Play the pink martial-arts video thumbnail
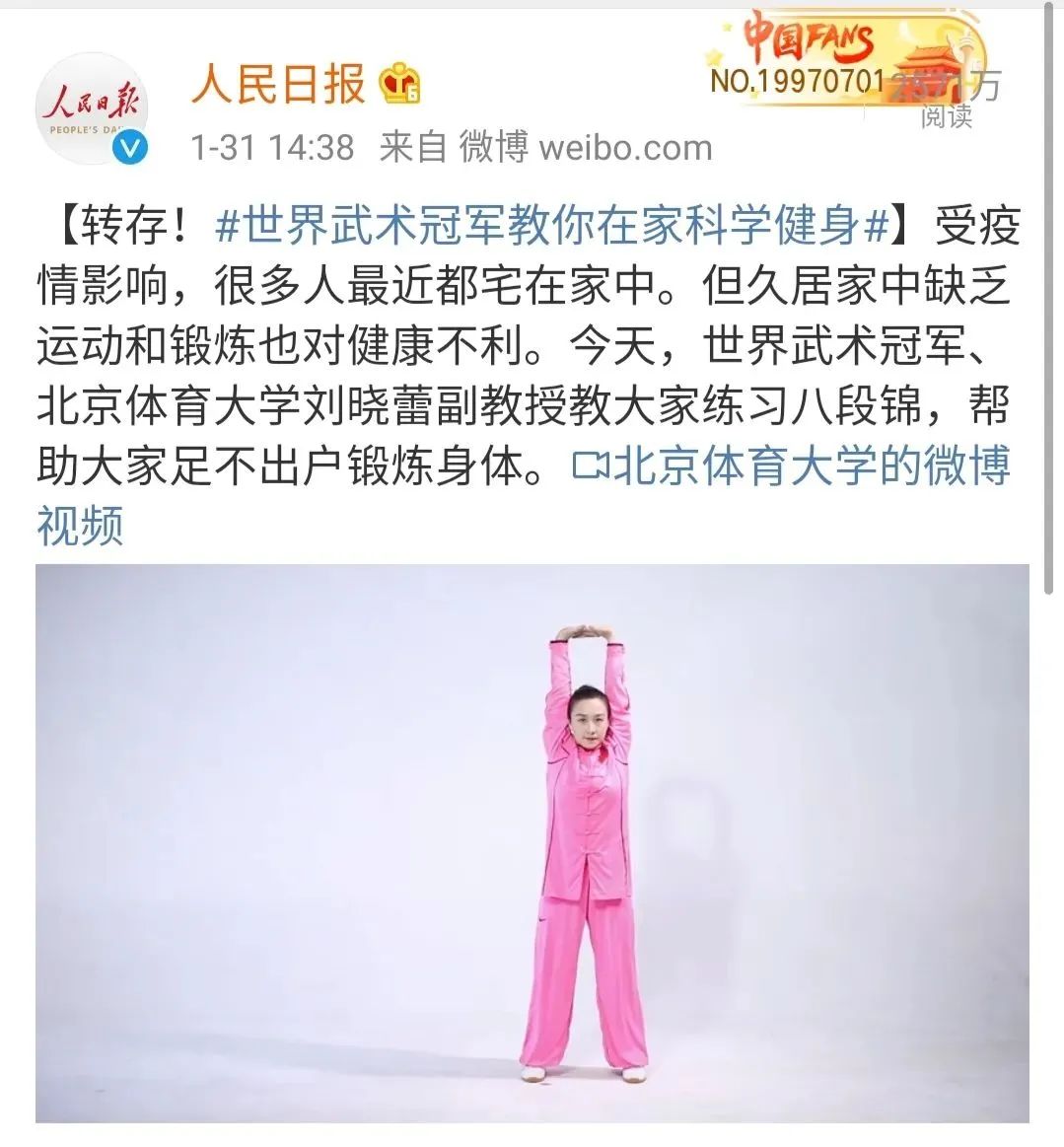The width and height of the screenshot is (1064, 1147). 532,843
